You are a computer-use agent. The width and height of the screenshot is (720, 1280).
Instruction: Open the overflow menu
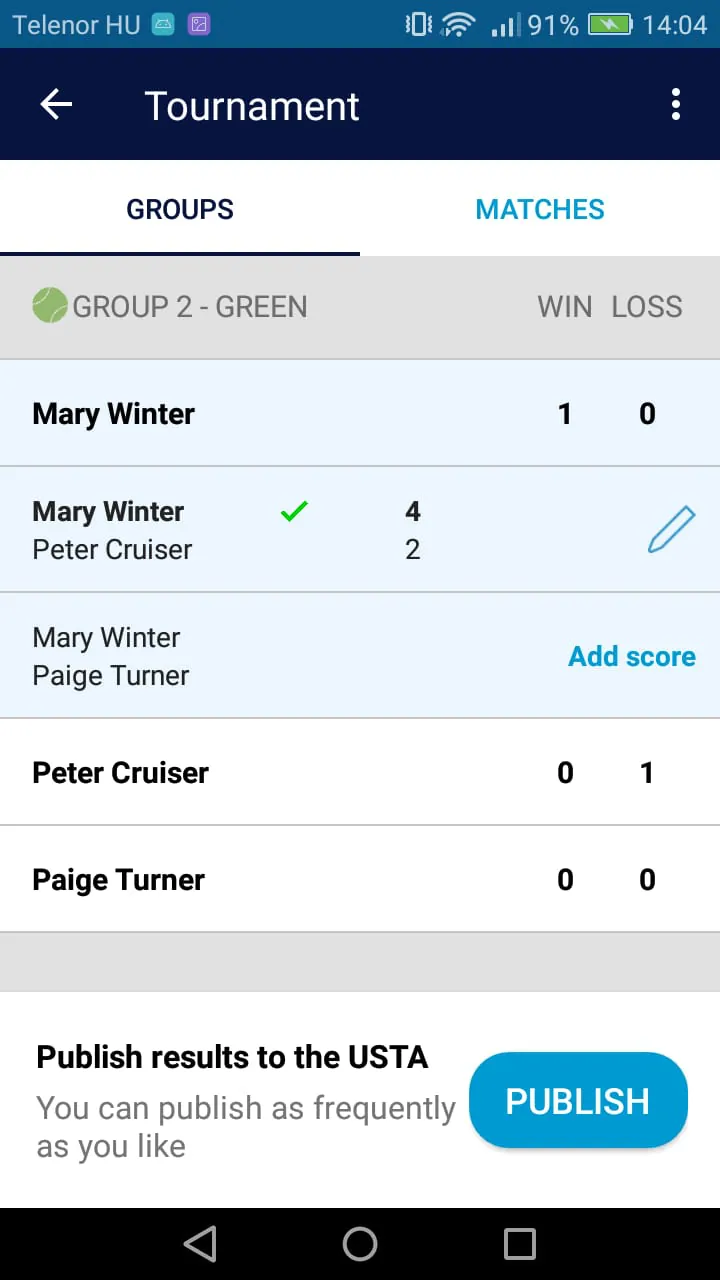tap(676, 105)
